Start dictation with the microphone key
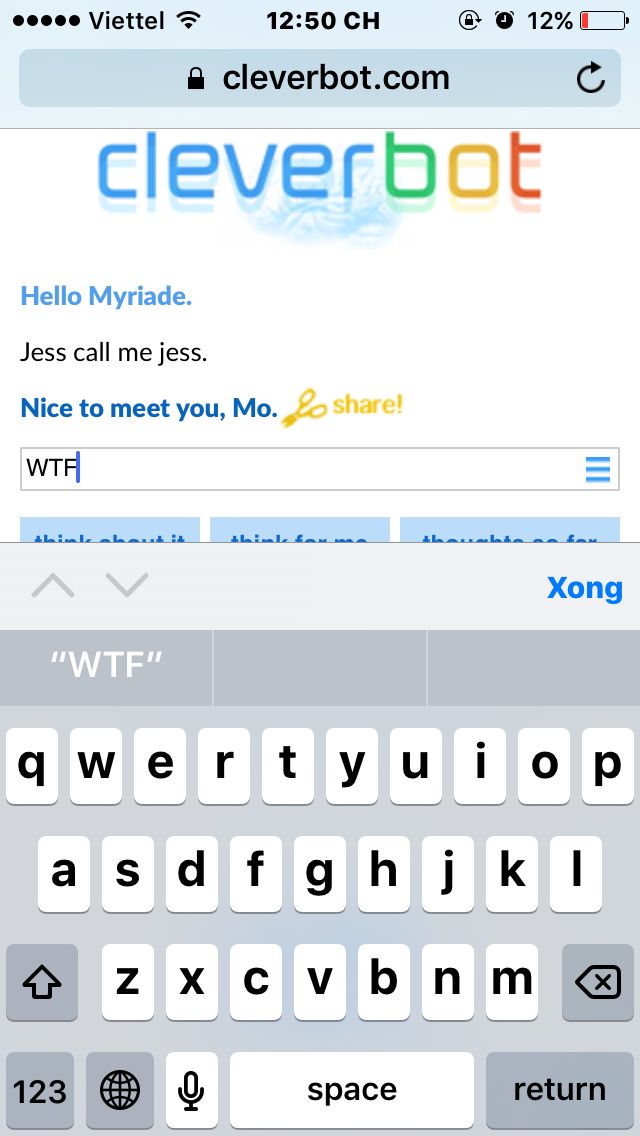The height and width of the screenshot is (1136, 640). [x=191, y=1090]
